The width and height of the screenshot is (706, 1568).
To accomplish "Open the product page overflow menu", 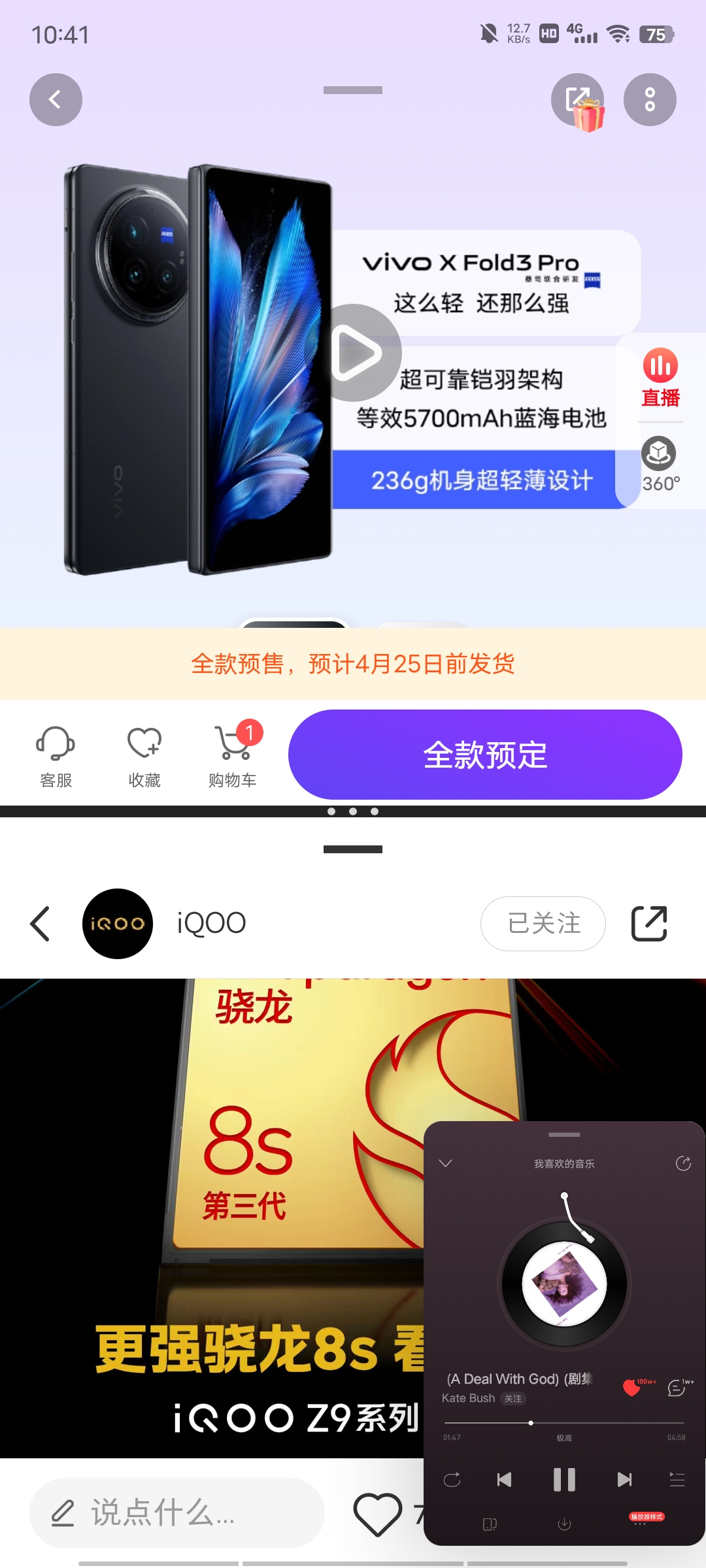I will (649, 99).
